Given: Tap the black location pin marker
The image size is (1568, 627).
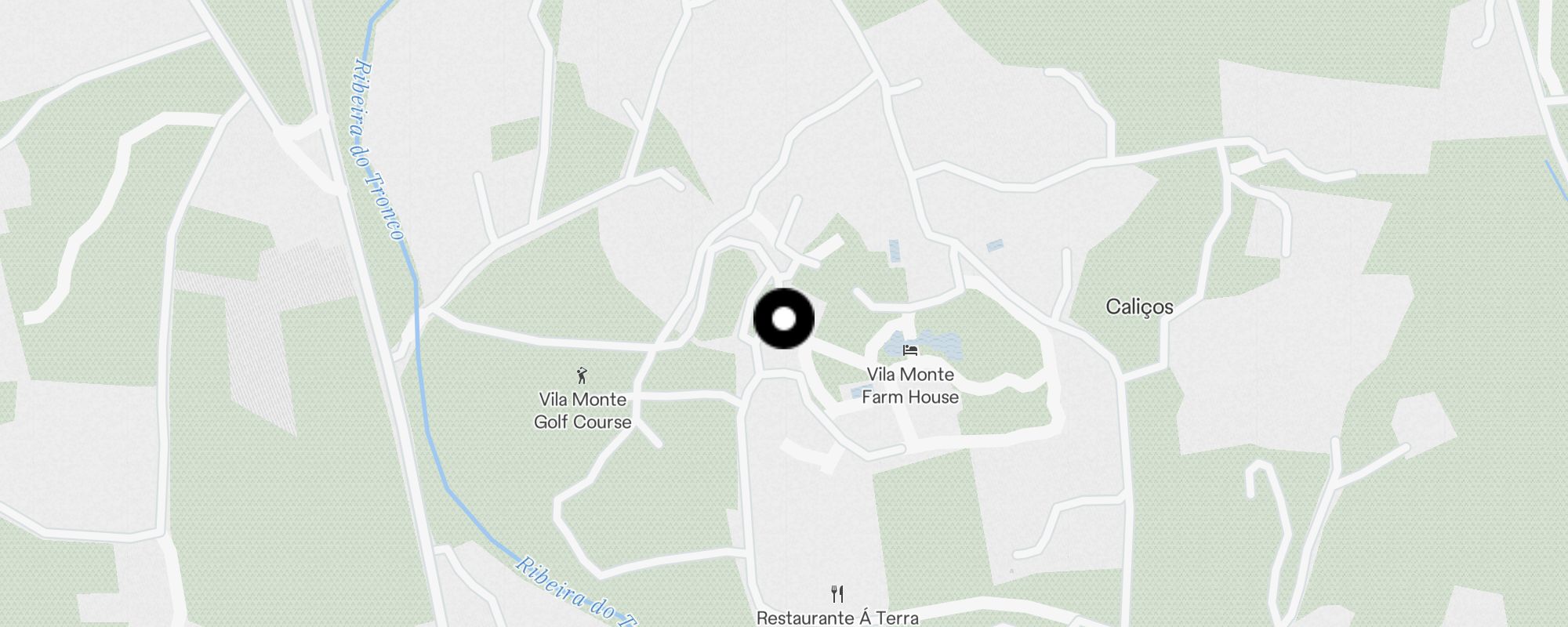Looking at the screenshot, I should 784,319.
